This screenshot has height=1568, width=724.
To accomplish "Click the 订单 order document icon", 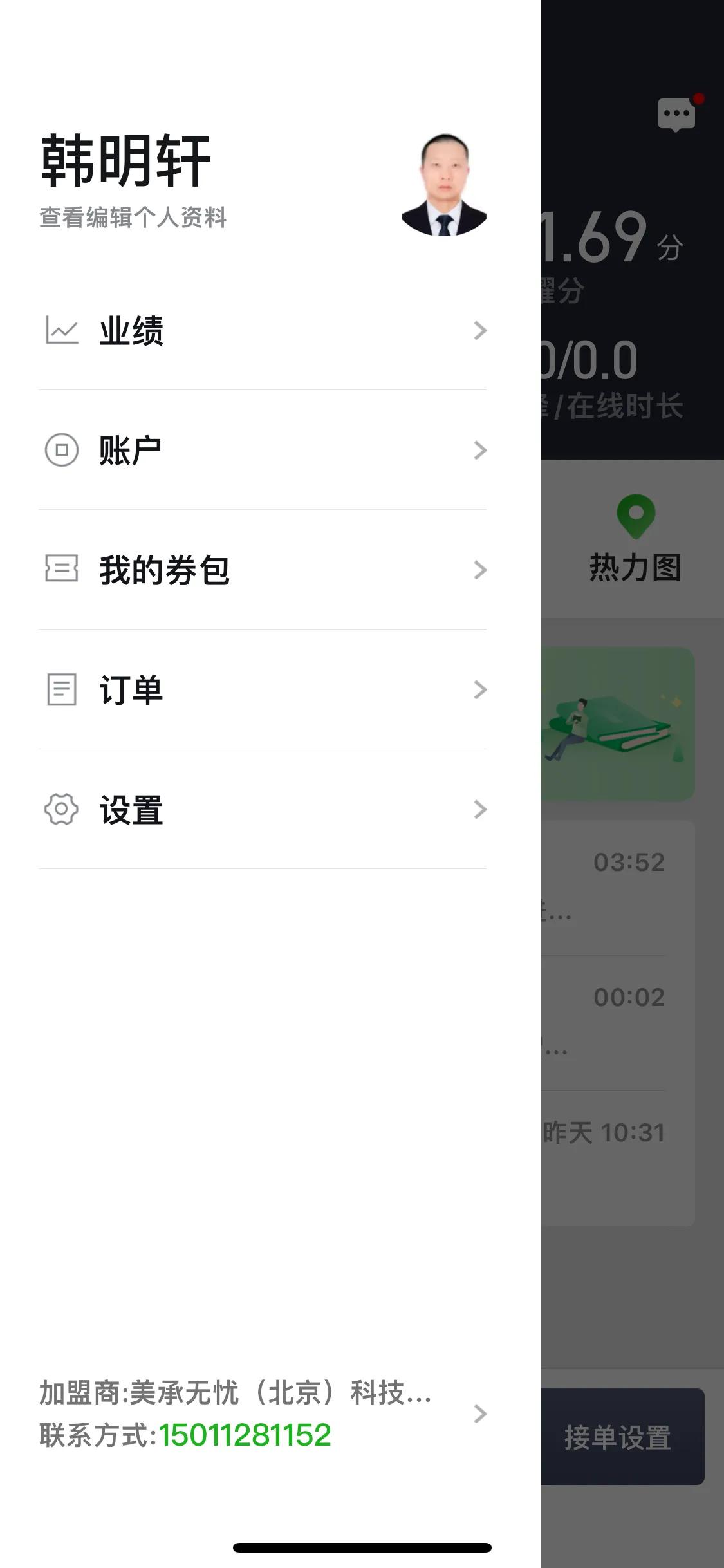I will tap(61, 689).
